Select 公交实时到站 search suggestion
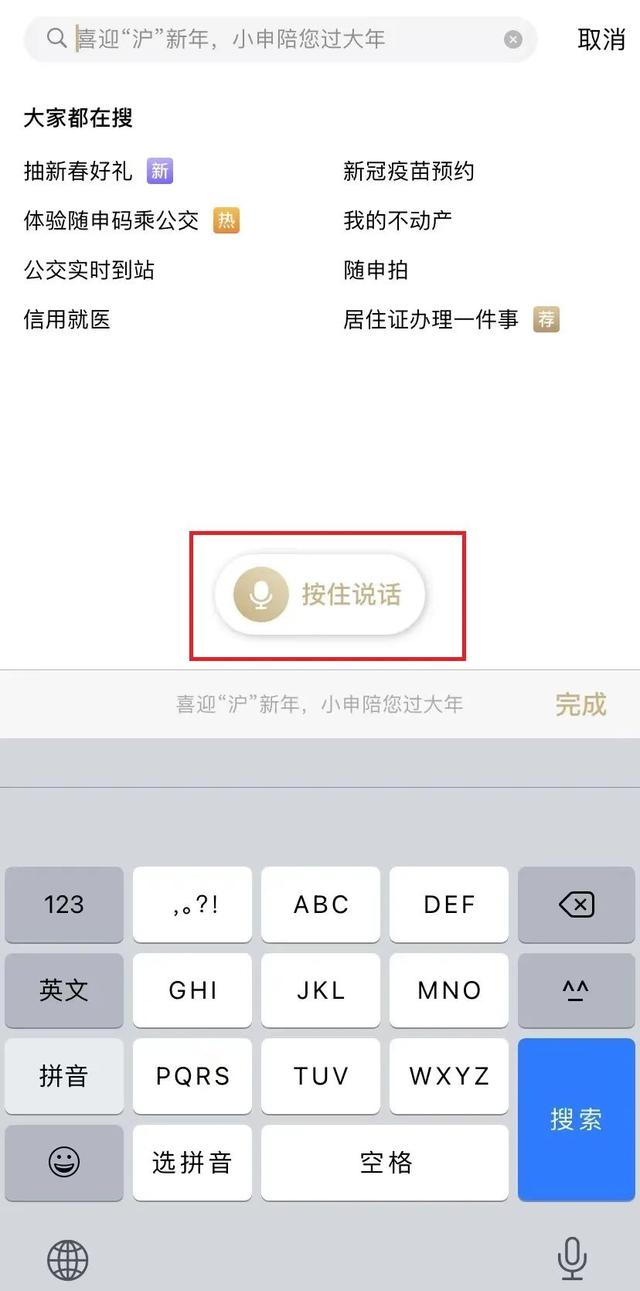 point(89,270)
